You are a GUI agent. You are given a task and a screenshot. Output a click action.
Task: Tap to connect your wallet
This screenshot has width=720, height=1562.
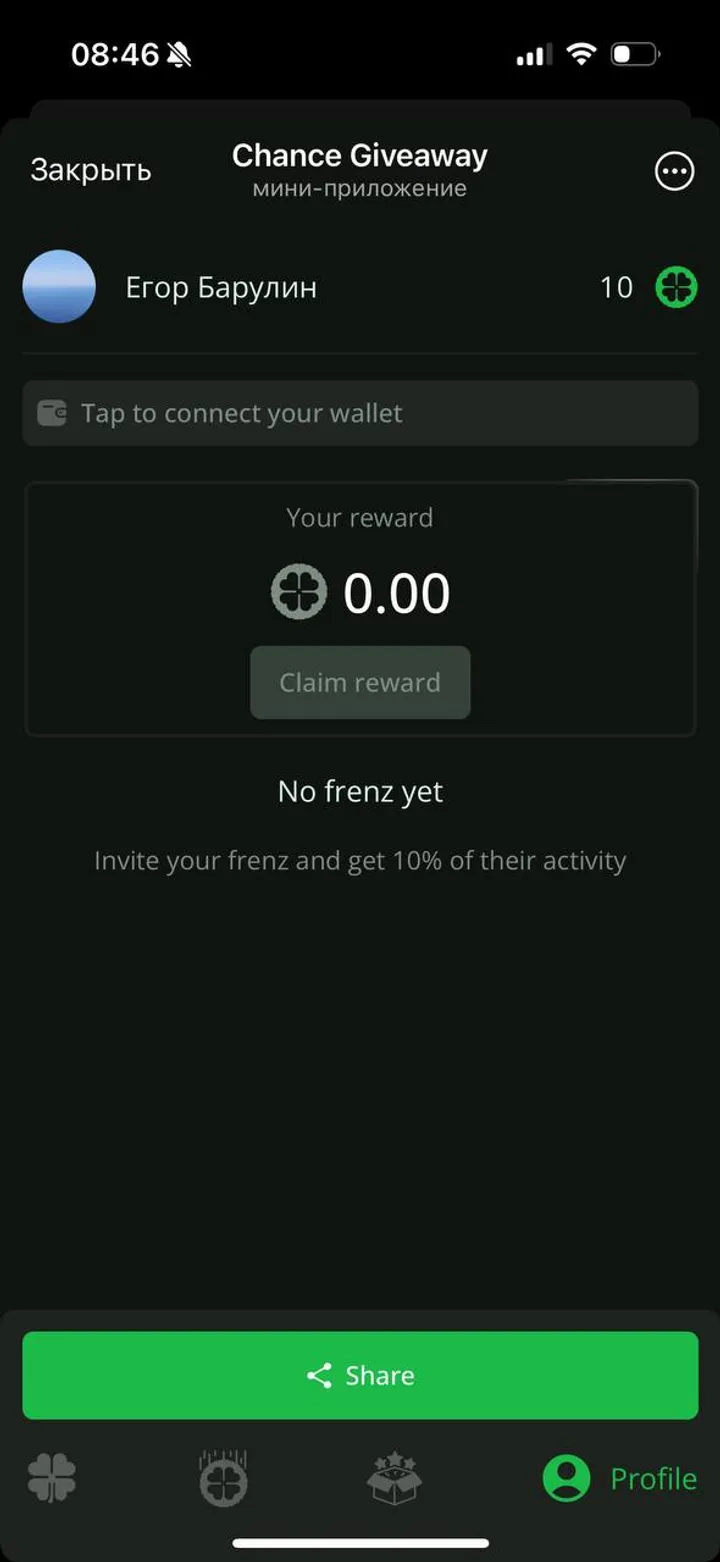360,413
